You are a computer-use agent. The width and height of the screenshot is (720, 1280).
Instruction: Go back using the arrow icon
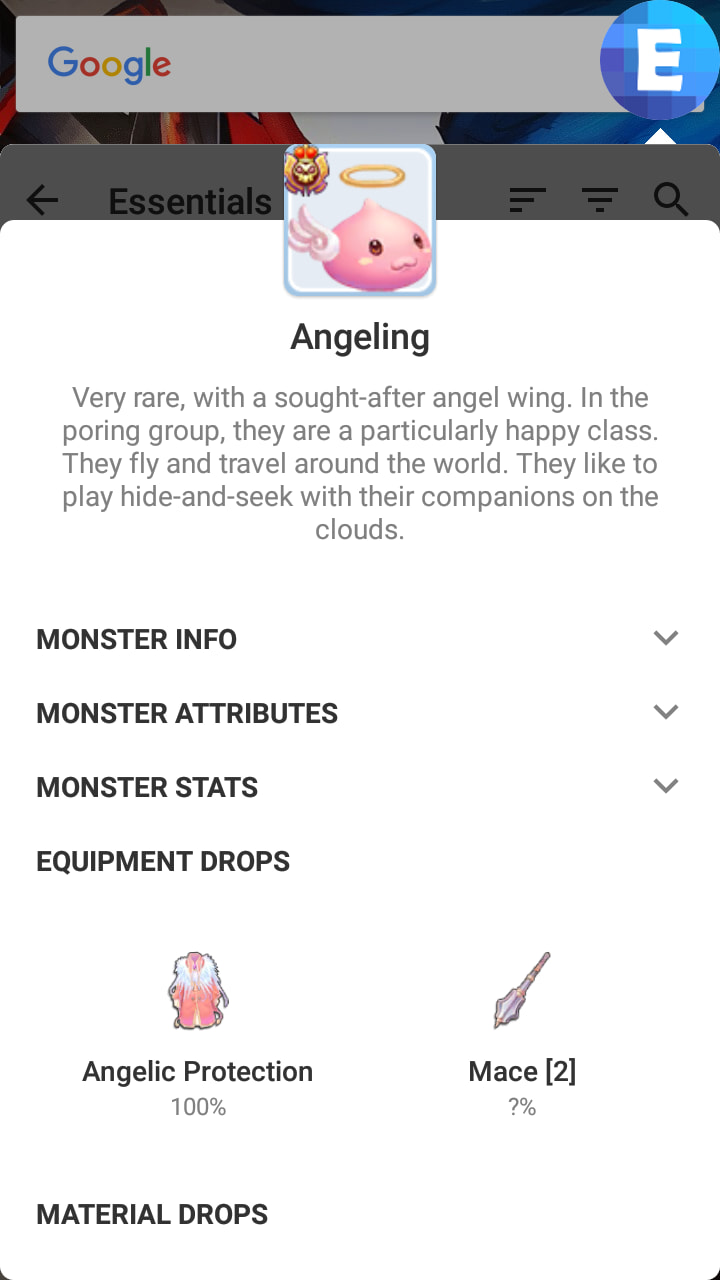42,201
